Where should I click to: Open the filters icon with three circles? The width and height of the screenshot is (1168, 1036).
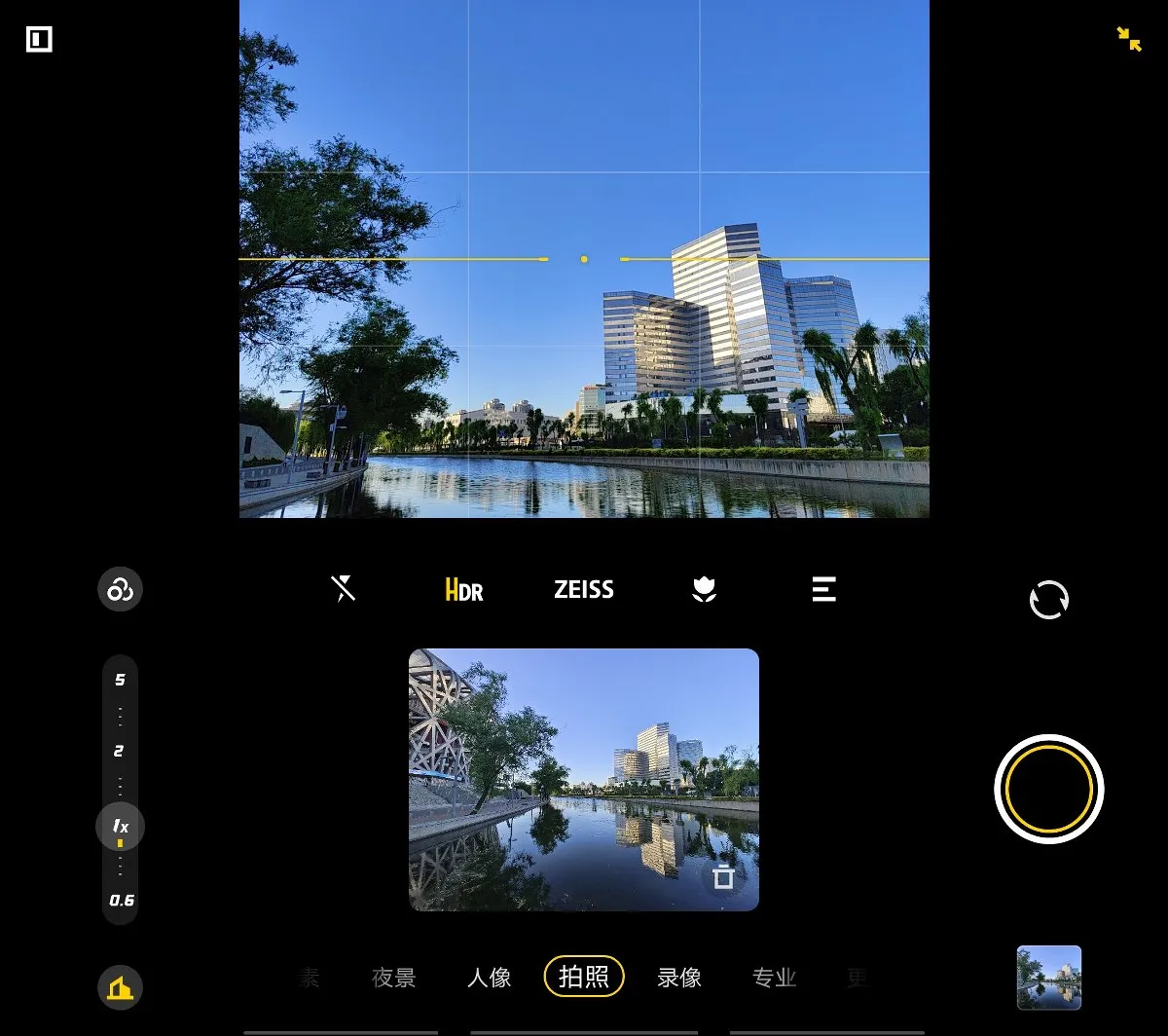(x=120, y=589)
